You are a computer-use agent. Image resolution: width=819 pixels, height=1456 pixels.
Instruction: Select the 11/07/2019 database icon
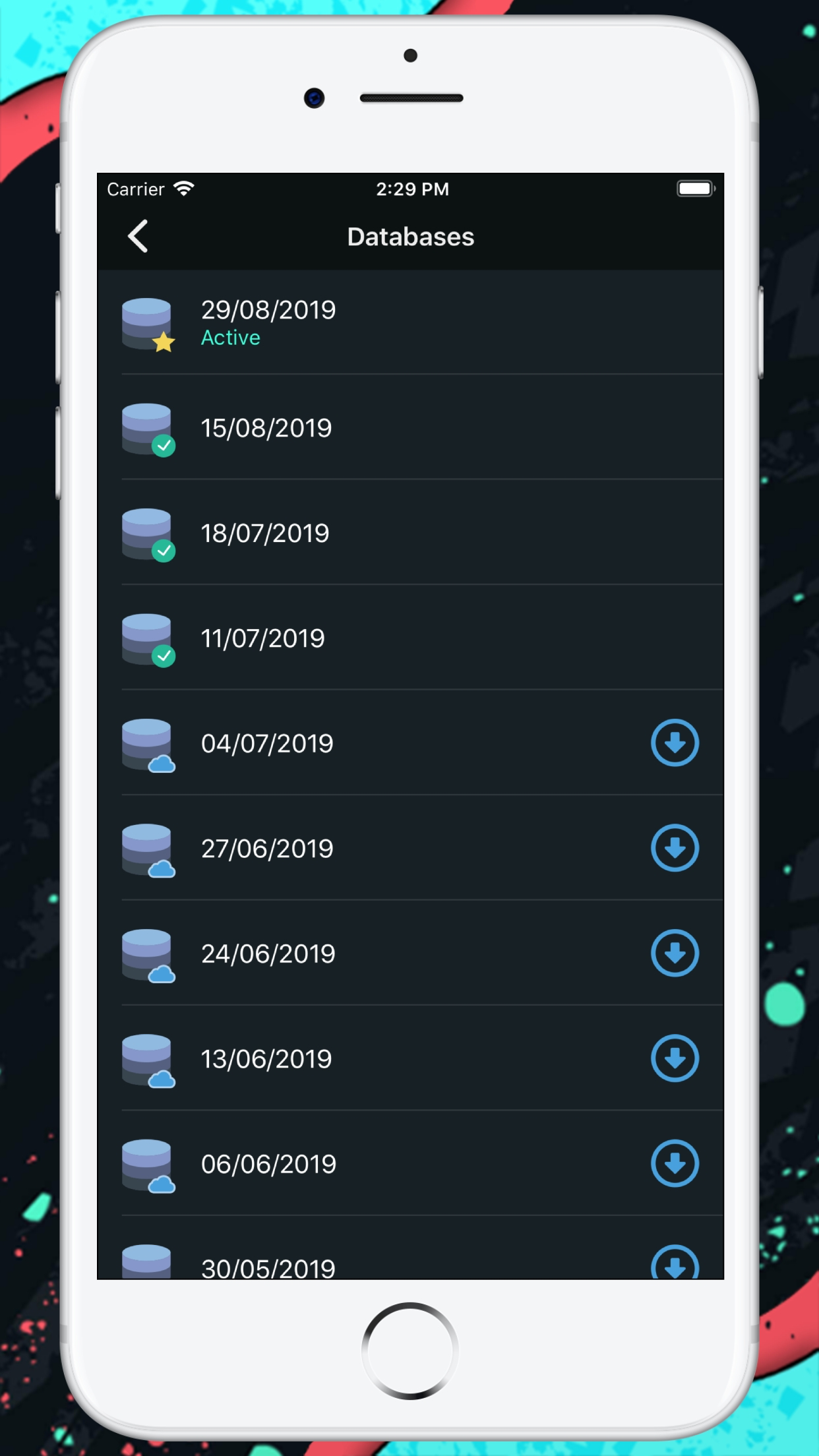(146, 638)
